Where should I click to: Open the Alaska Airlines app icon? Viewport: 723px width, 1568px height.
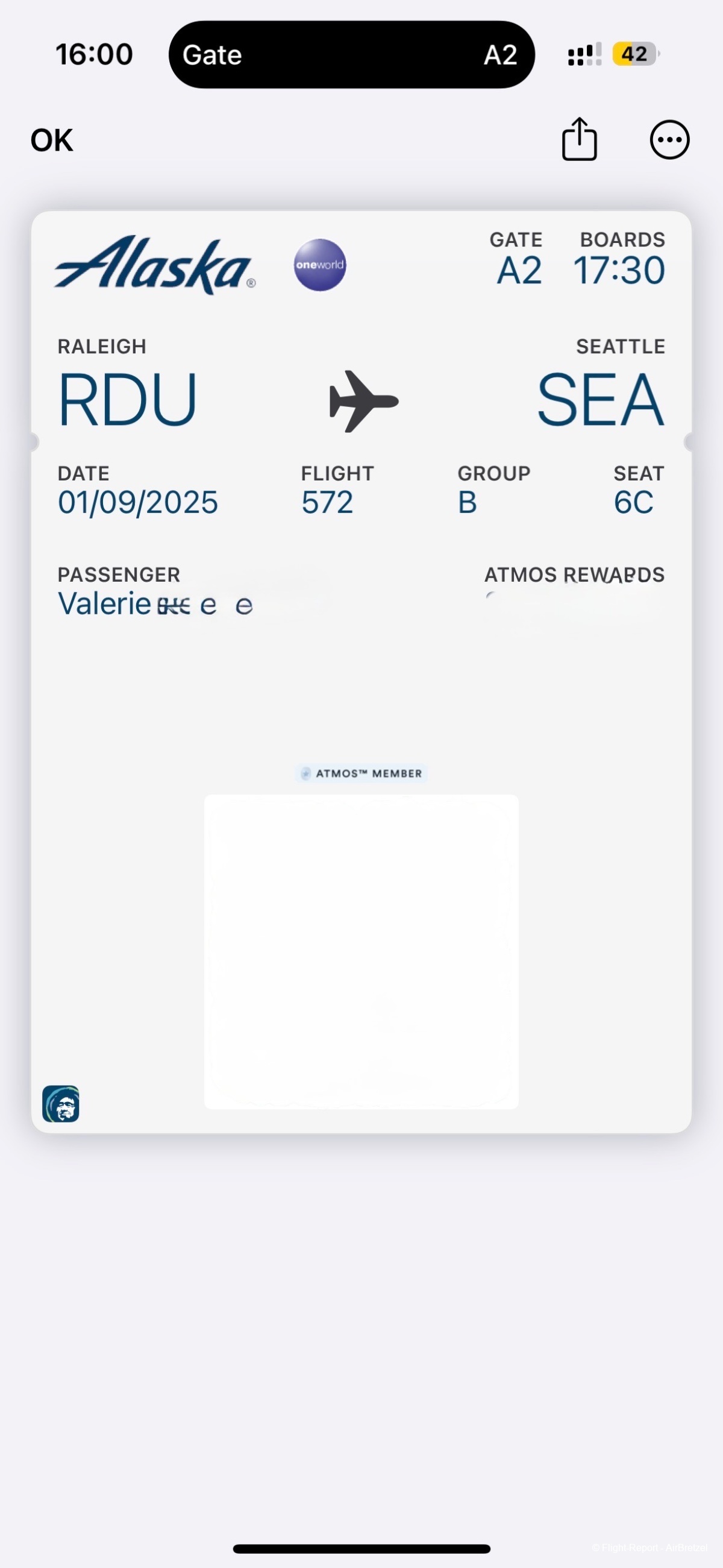(61, 1103)
